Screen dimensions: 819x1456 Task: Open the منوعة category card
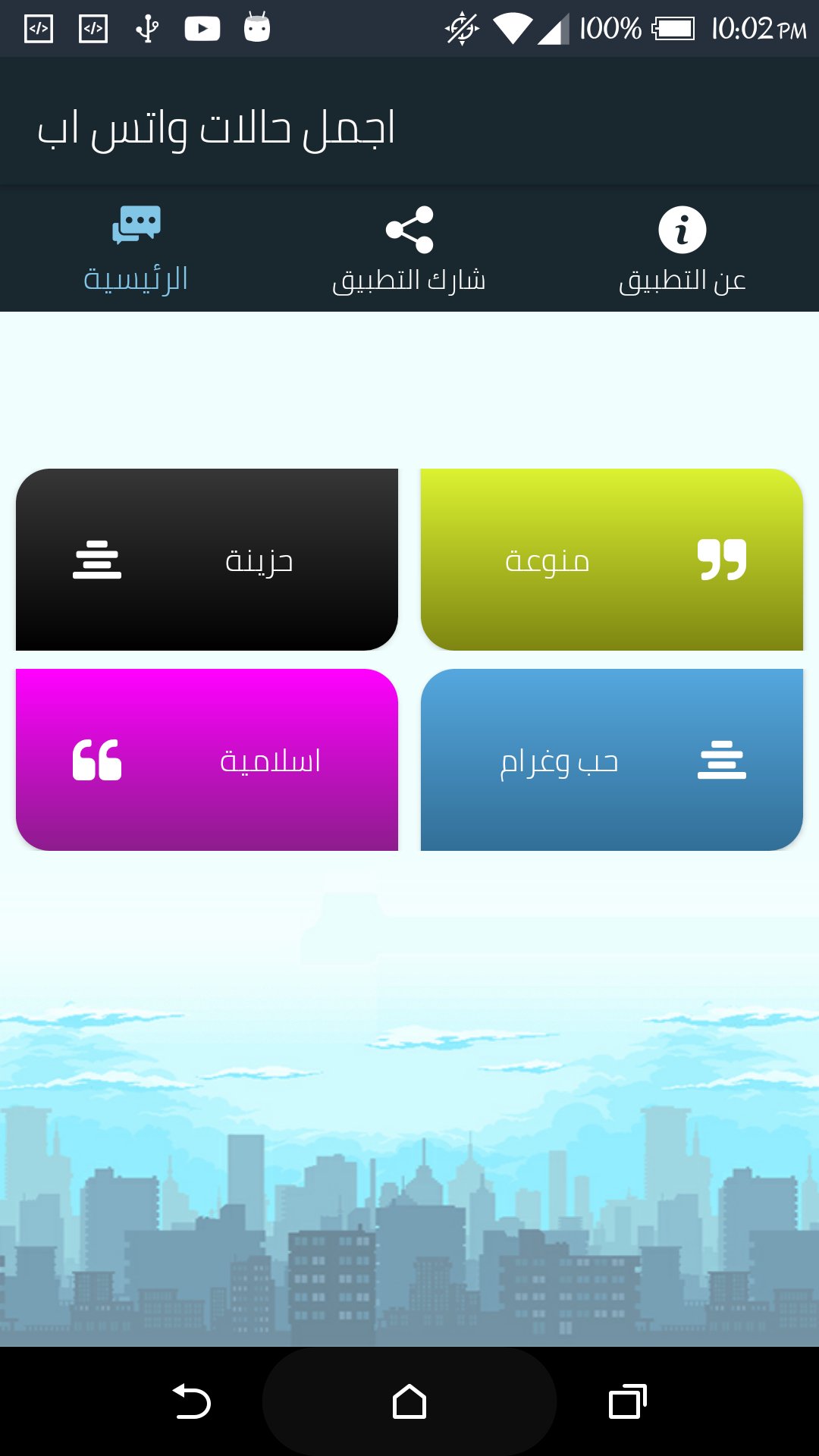point(611,560)
